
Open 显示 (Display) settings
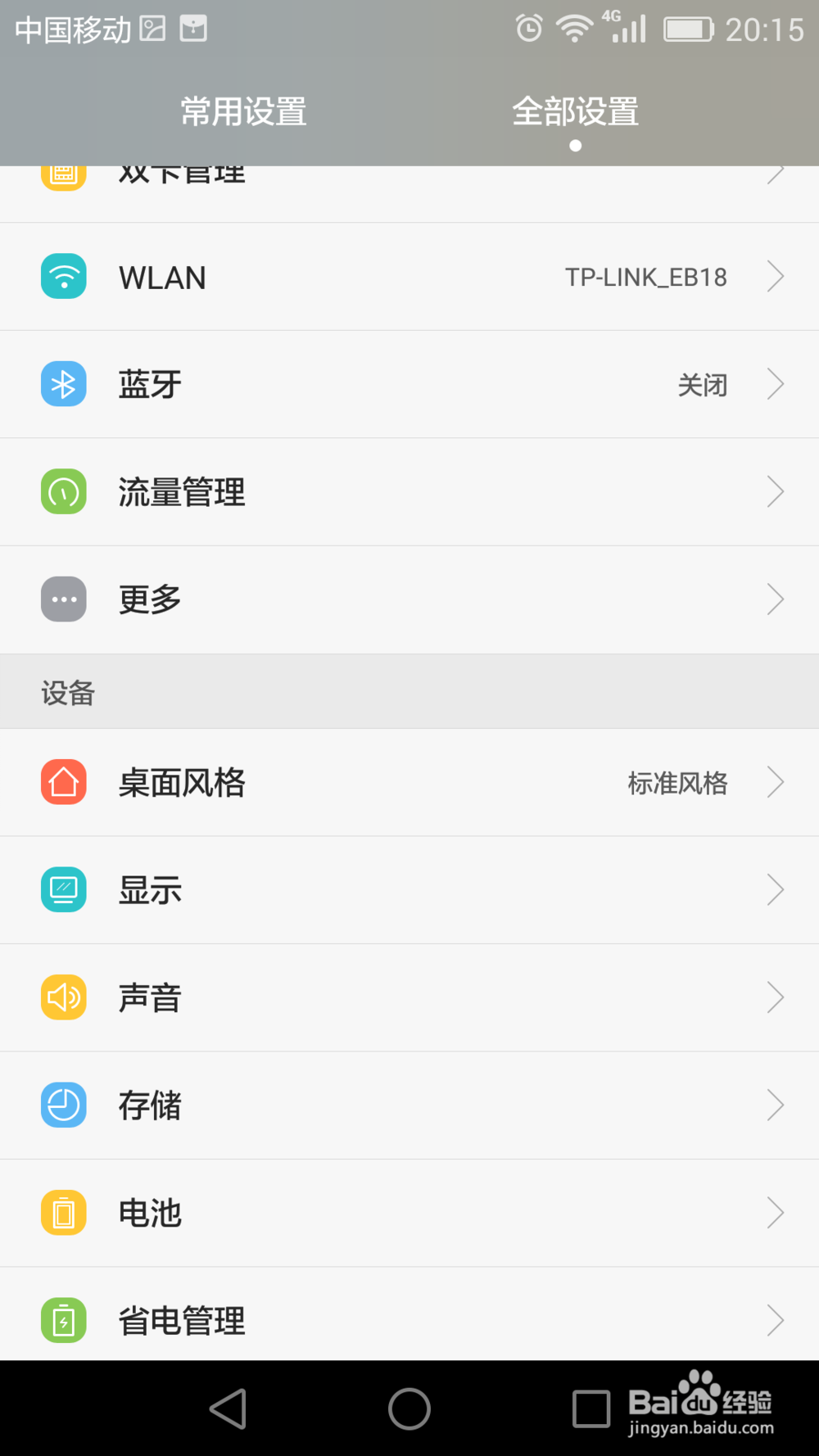point(409,890)
